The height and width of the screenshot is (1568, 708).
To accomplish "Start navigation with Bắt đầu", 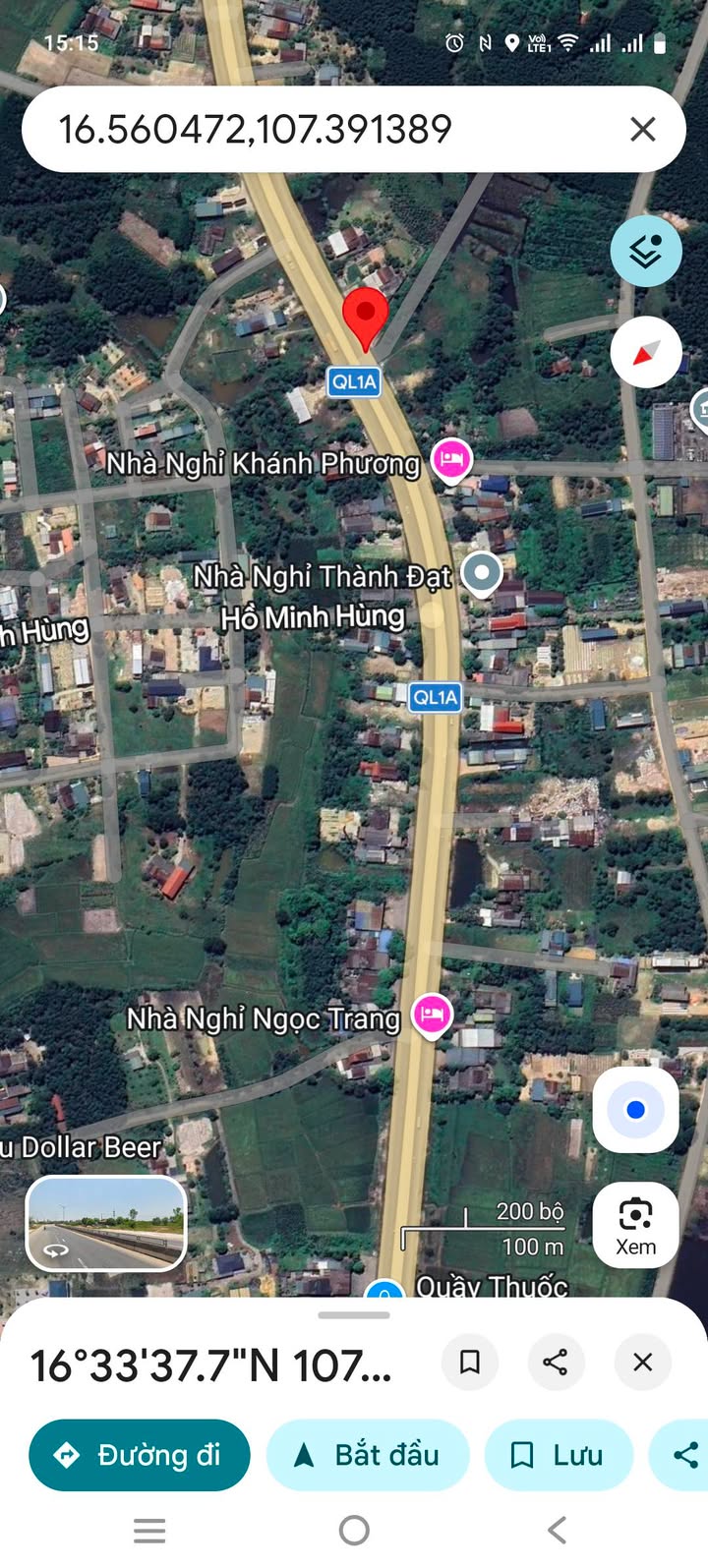I will 368,1455.
